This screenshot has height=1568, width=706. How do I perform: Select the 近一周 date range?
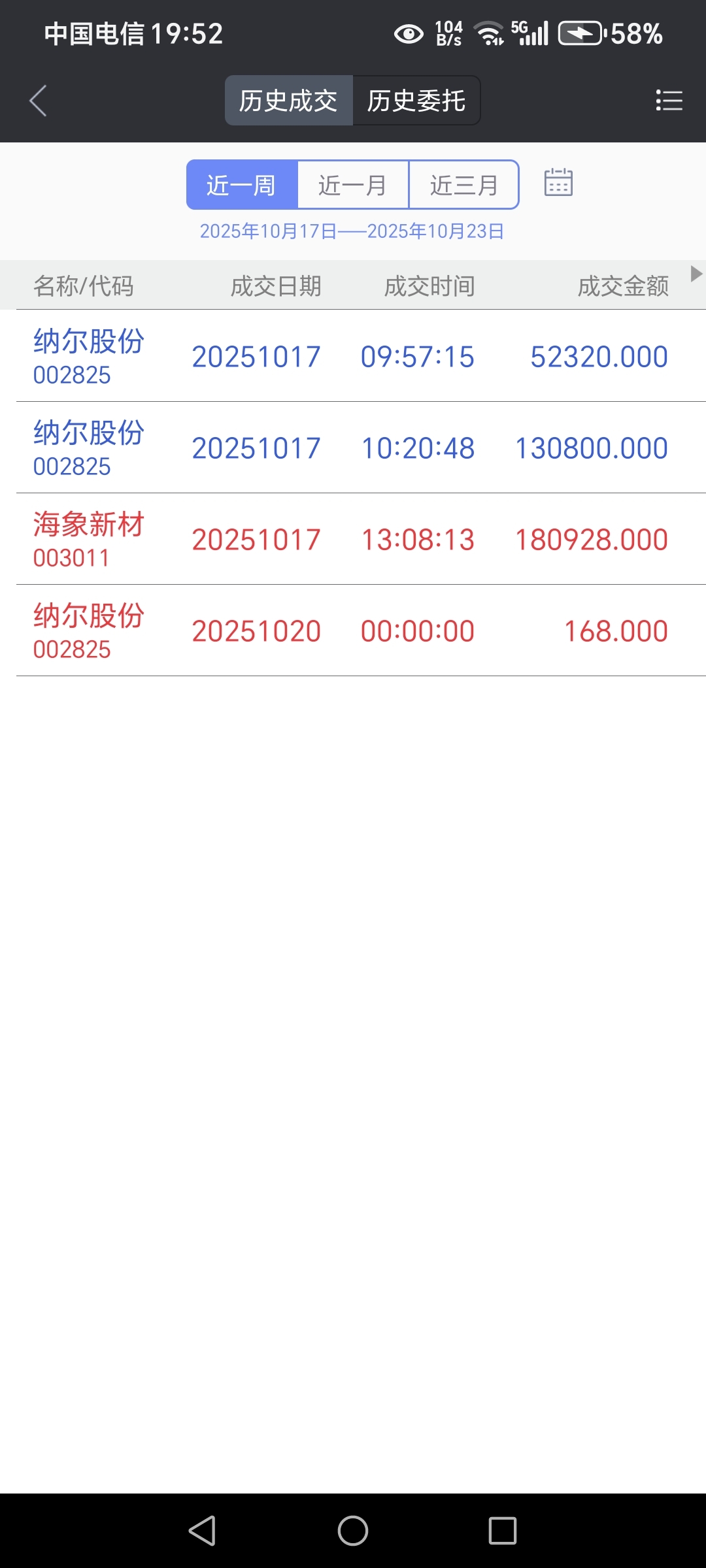pos(242,185)
